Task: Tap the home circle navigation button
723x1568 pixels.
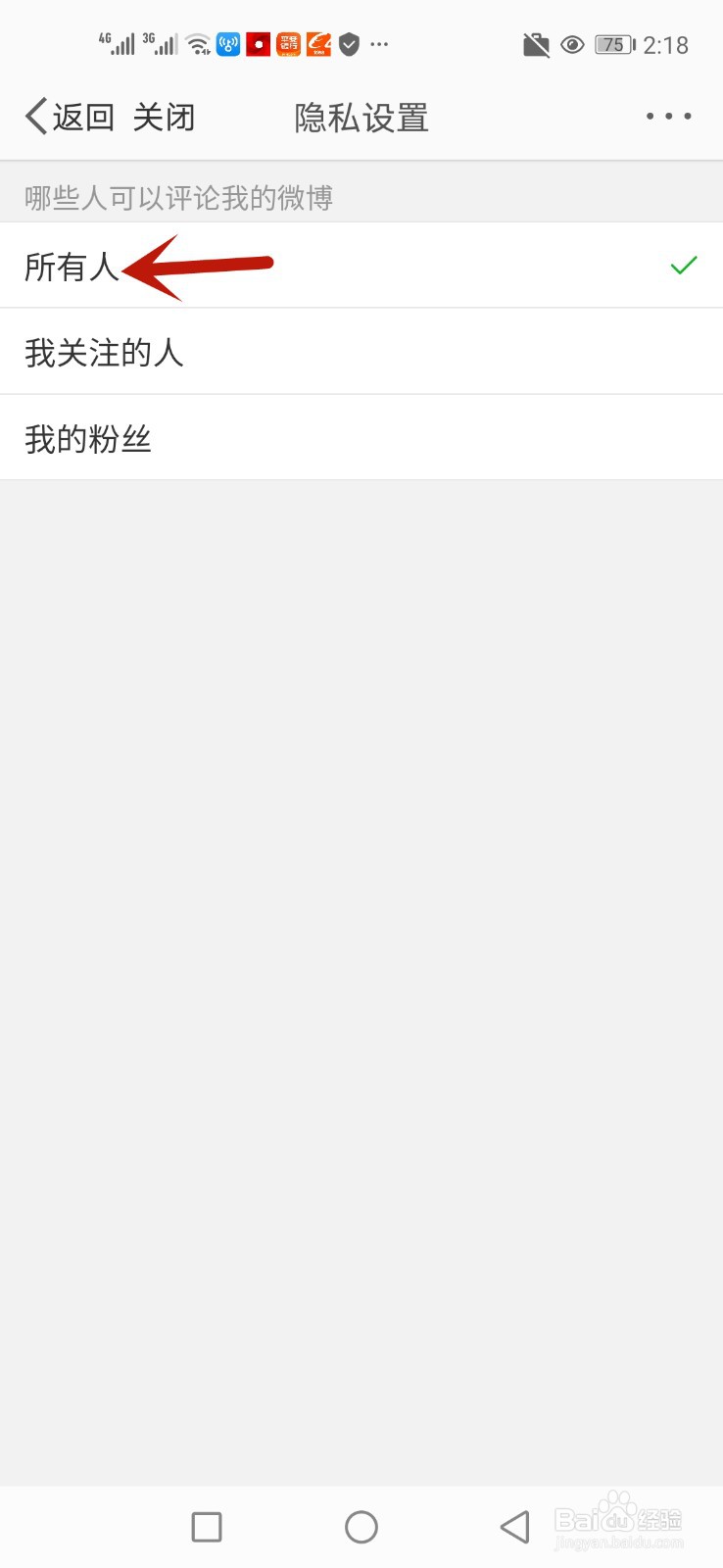Action: click(x=361, y=1526)
